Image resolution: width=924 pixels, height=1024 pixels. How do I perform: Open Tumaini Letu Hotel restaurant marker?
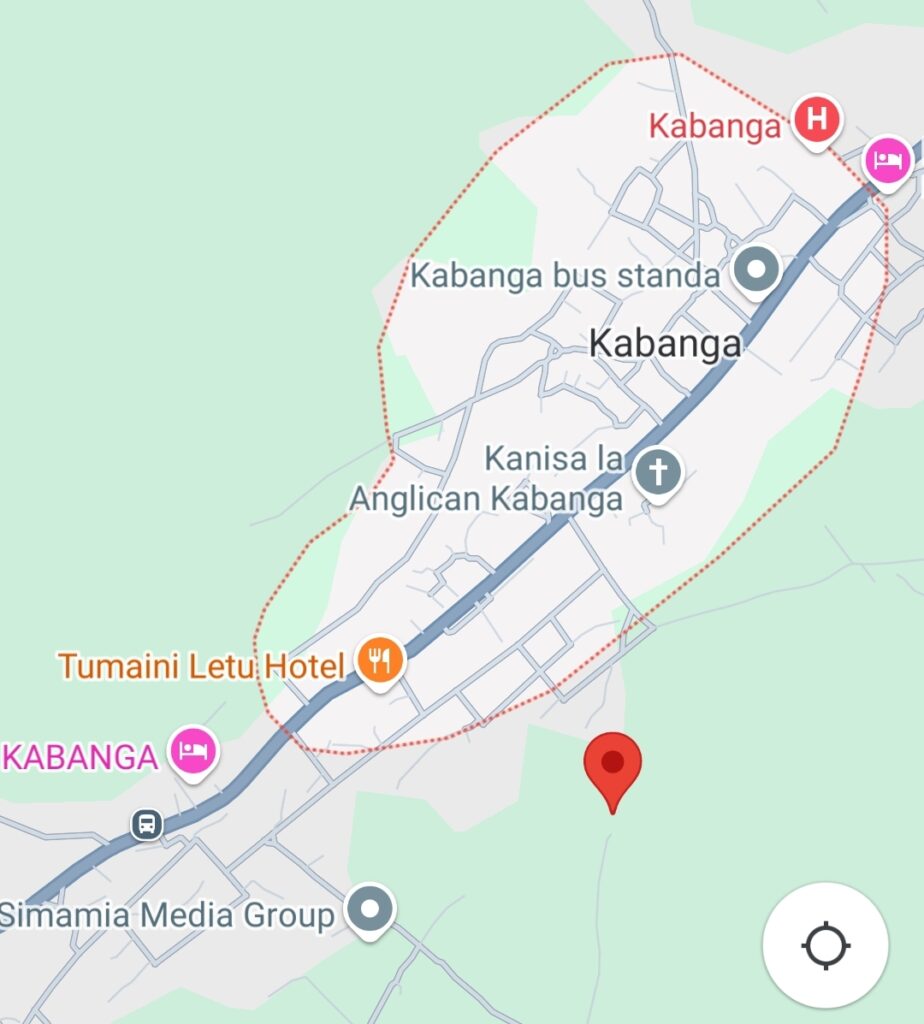point(380,661)
